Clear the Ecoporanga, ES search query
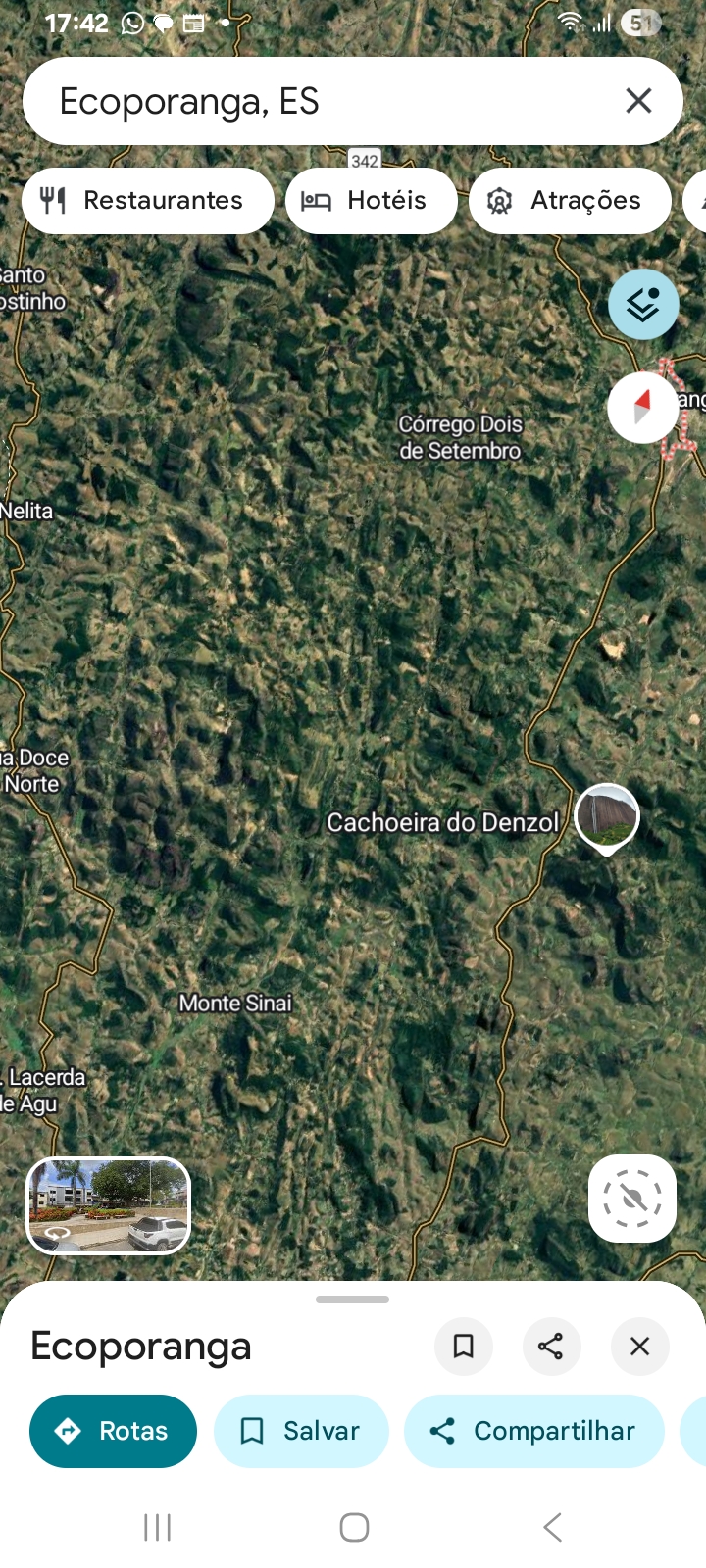The image size is (706, 1568). point(638,100)
